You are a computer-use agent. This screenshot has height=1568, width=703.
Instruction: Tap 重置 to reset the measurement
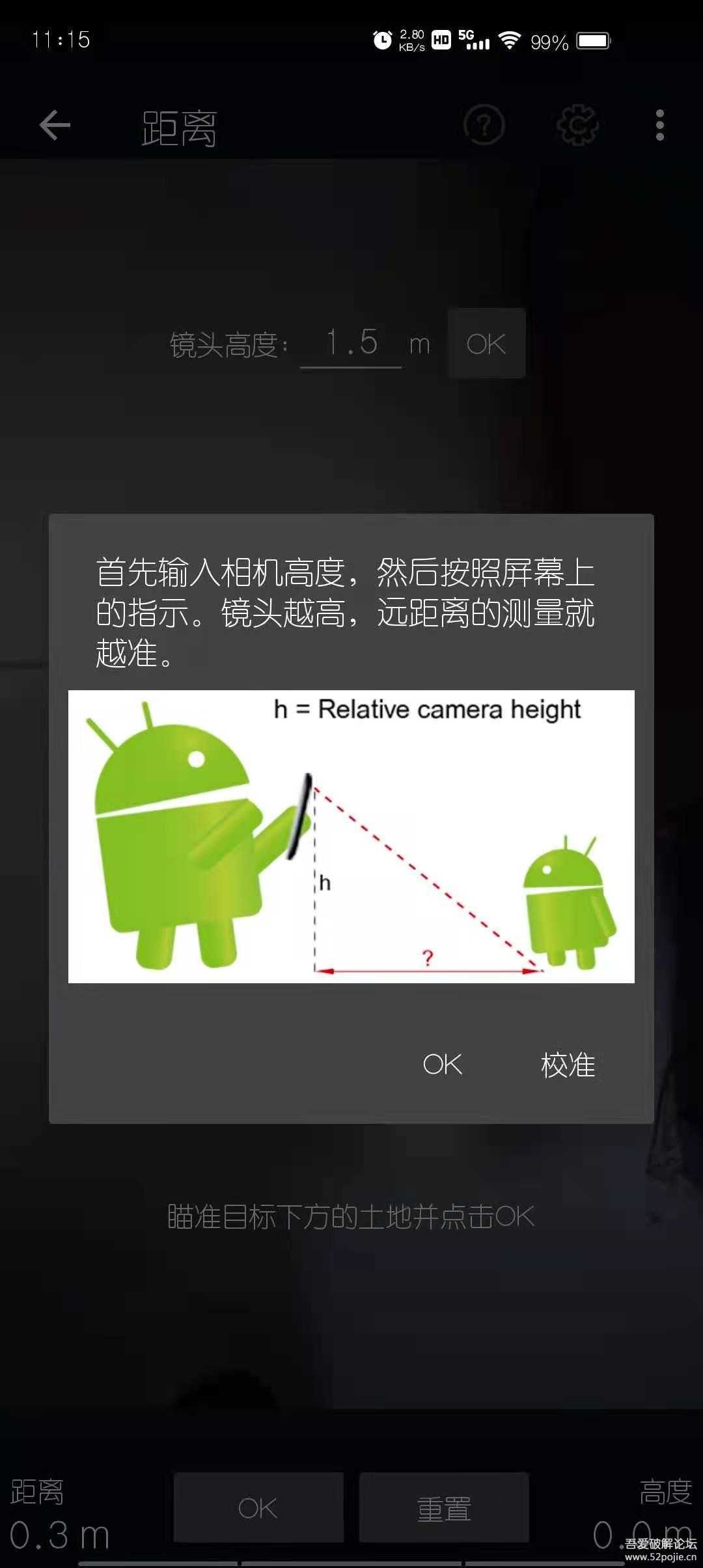coord(444,1507)
